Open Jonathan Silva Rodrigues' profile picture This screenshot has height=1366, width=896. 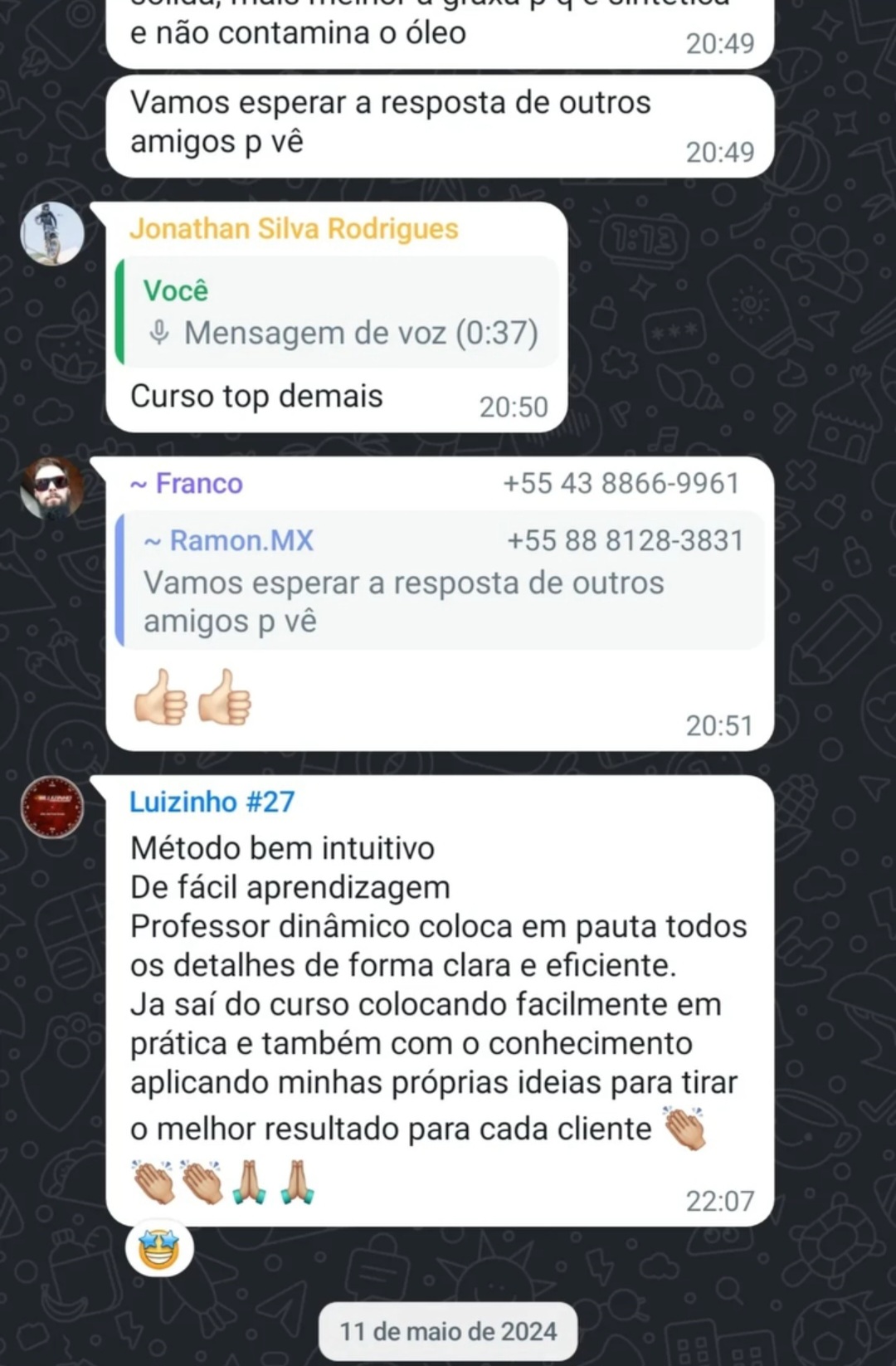click(52, 233)
